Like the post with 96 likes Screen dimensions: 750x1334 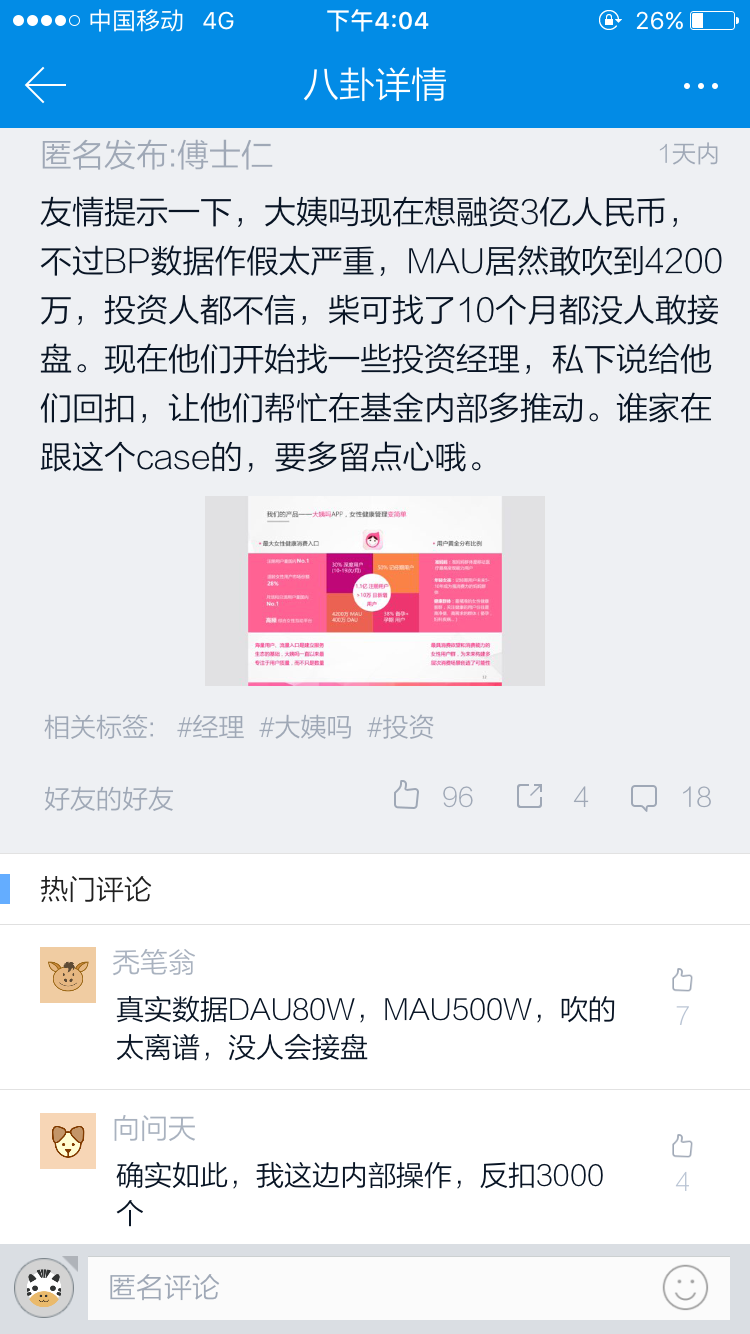pyautogui.click(x=407, y=796)
